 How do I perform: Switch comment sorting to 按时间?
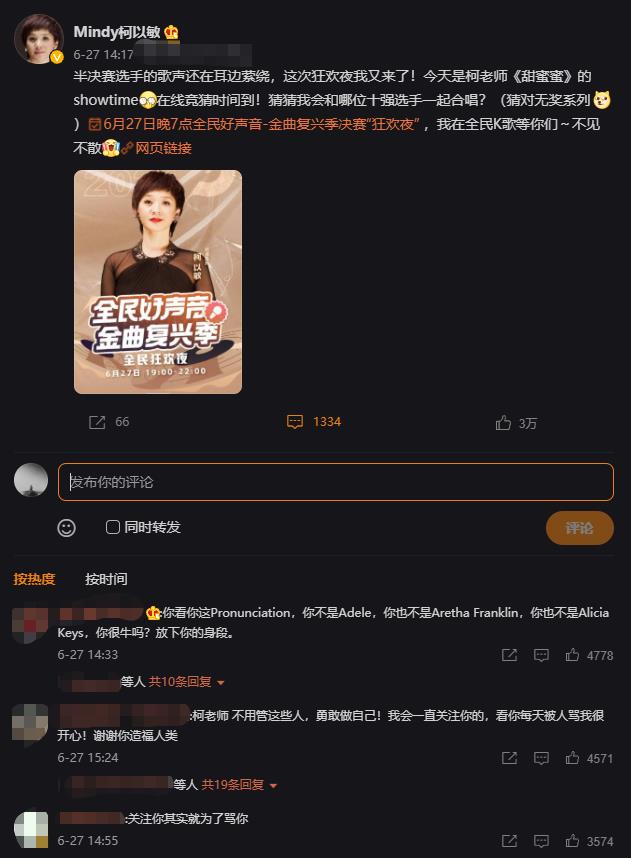[106, 579]
